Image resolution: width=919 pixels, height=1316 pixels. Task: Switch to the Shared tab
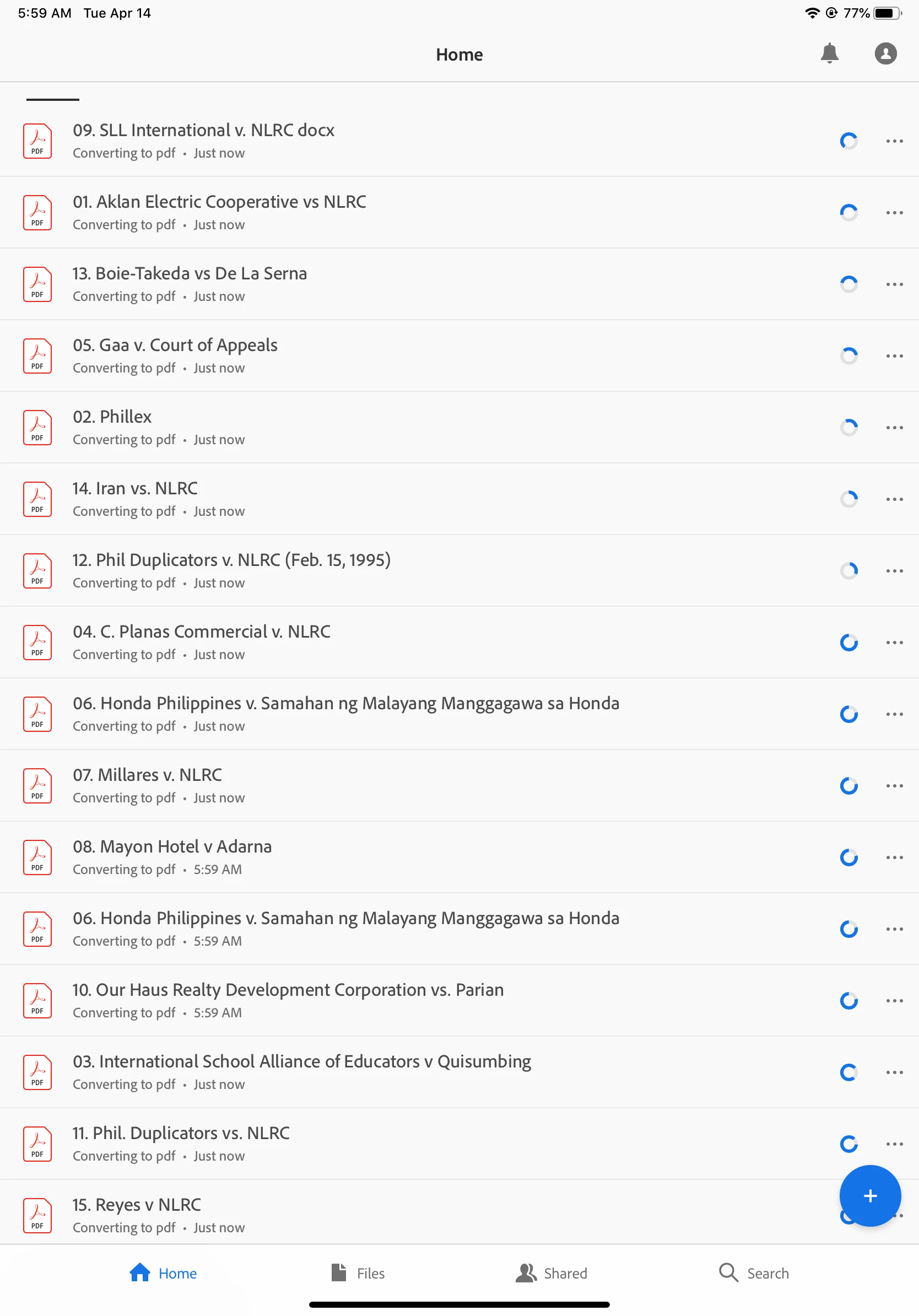pyautogui.click(x=551, y=1272)
